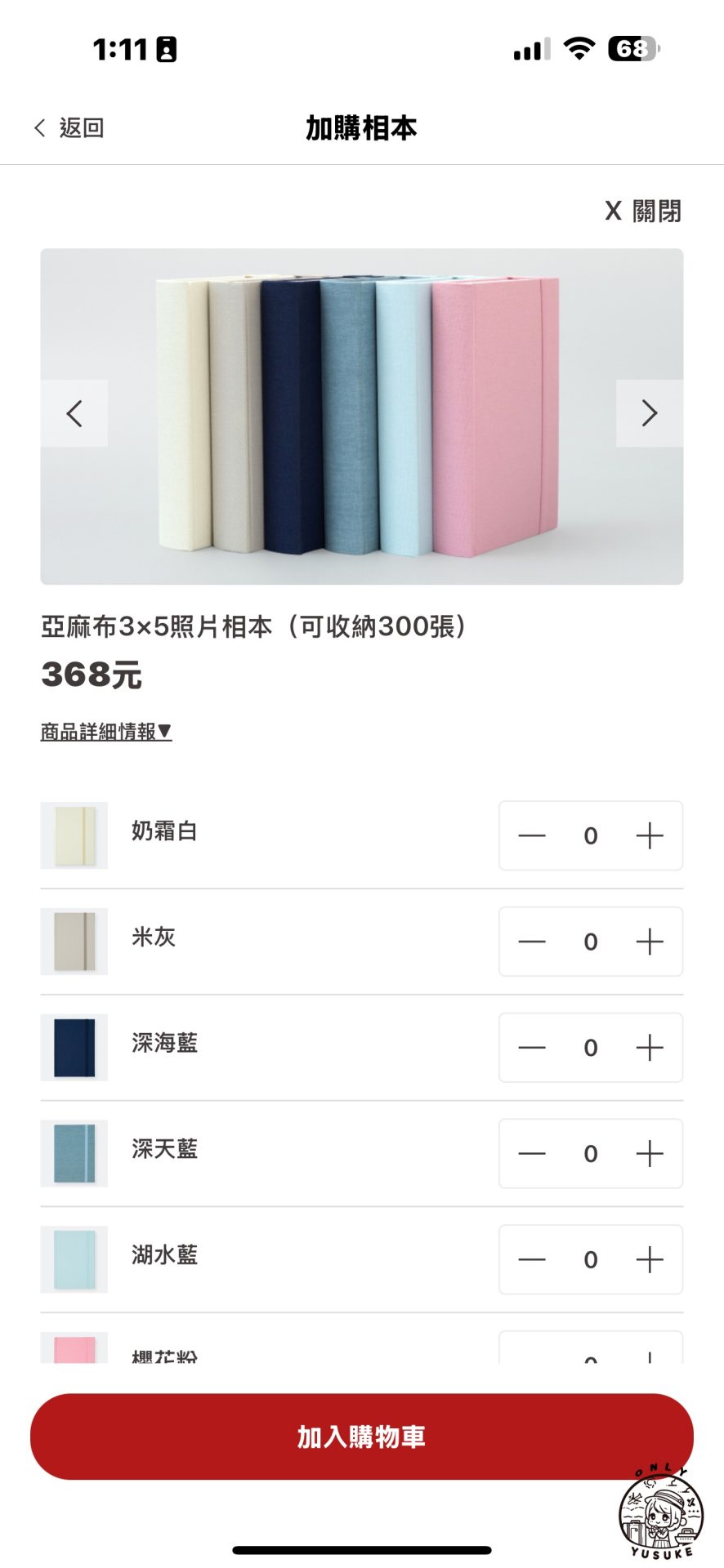Tap the 返回 text link
This screenshot has height=1568, width=724.
(x=81, y=127)
